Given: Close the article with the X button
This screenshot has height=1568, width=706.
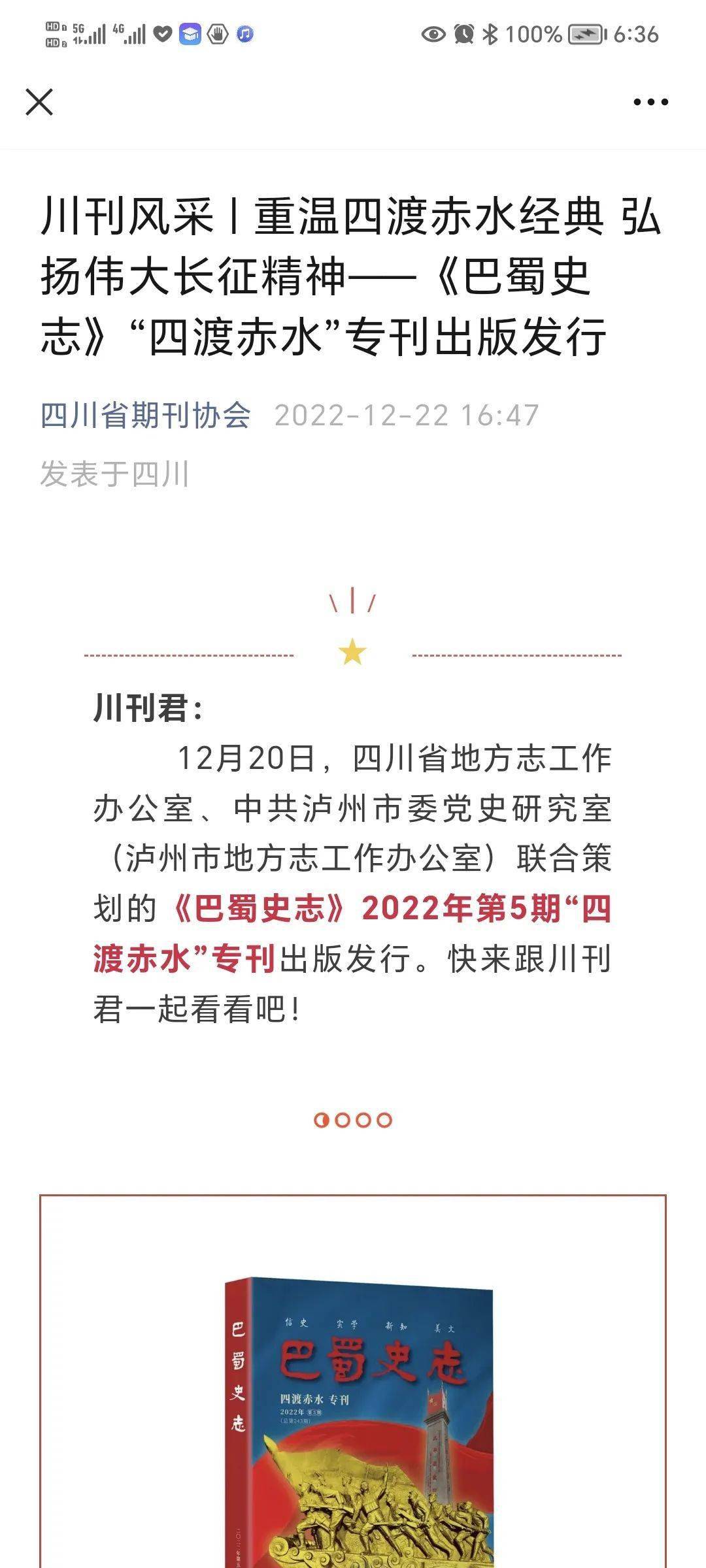Looking at the screenshot, I should point(39,102).
